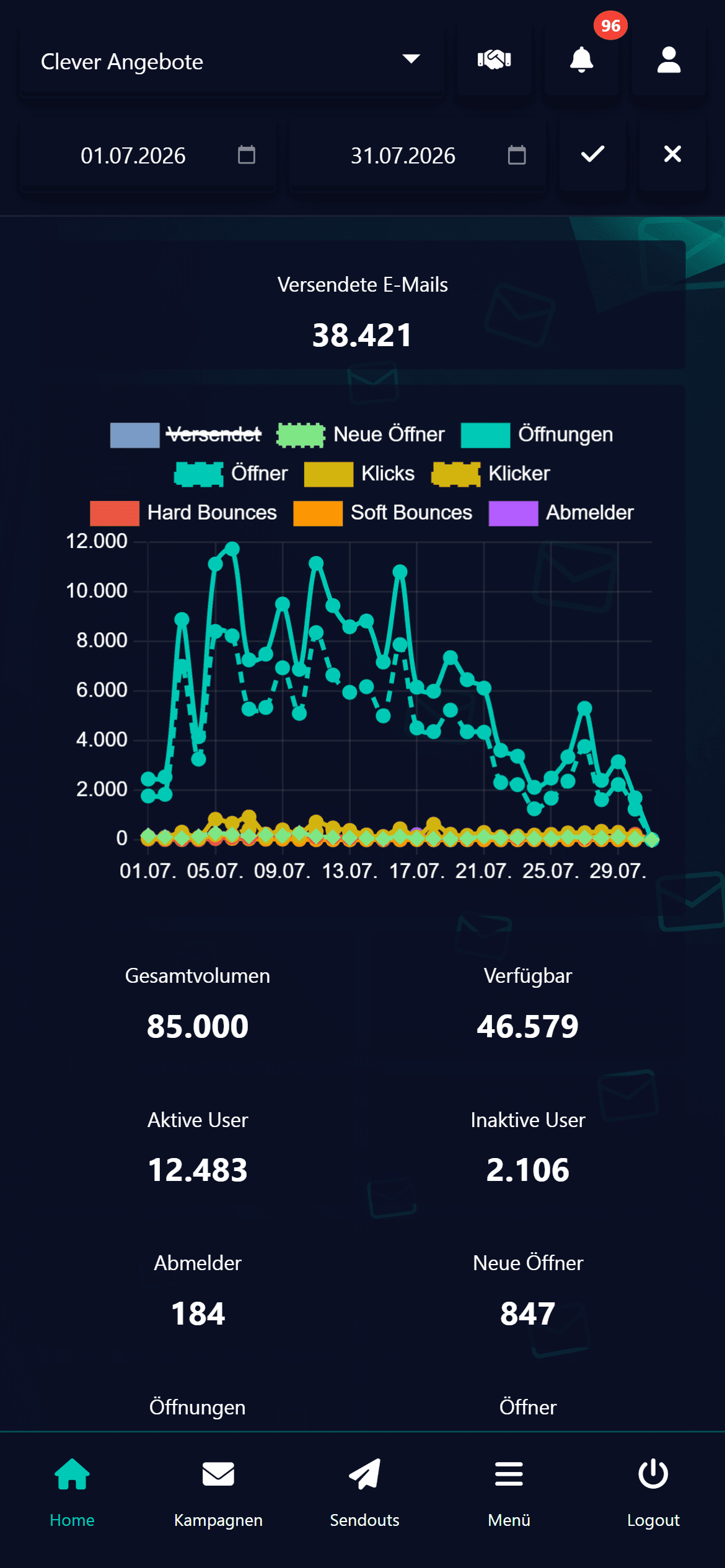The image size is (725, 1568).
Task: Expand the Clever Angebote account dropdown
Action: tap(232, 61)
